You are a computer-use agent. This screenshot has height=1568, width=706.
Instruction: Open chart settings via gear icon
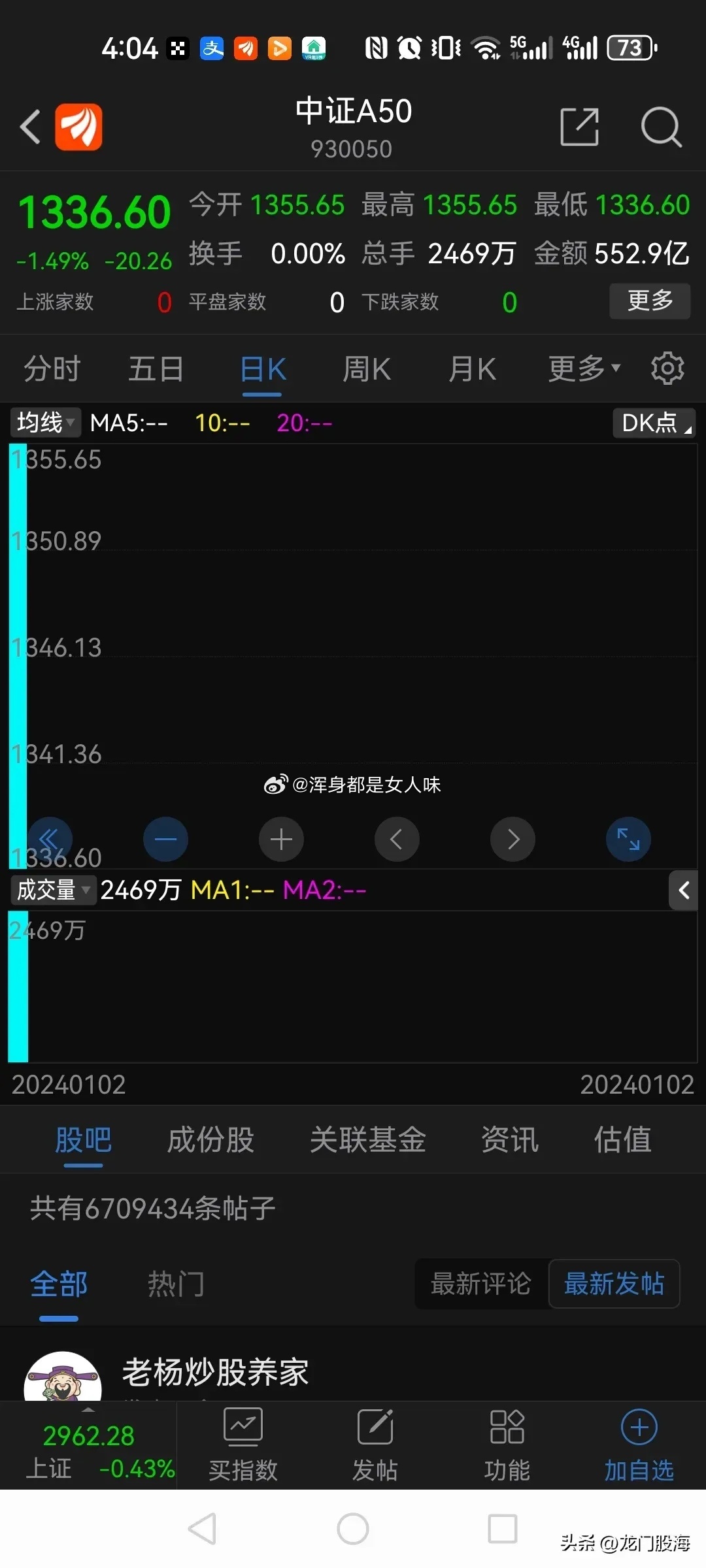click(x=667, y=368)
